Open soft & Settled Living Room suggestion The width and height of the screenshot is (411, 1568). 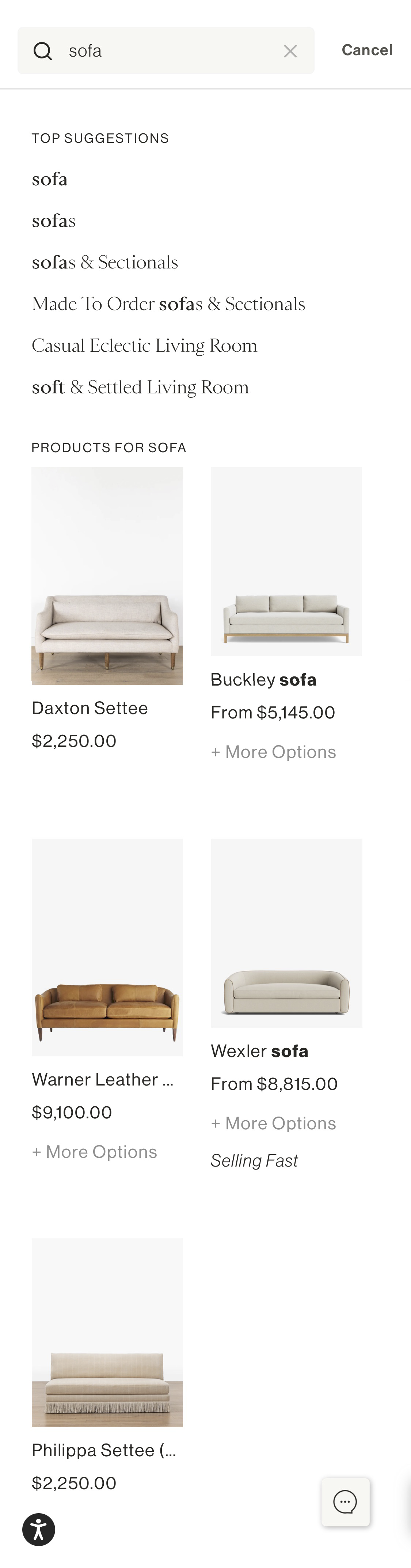(x=140, y=387)
